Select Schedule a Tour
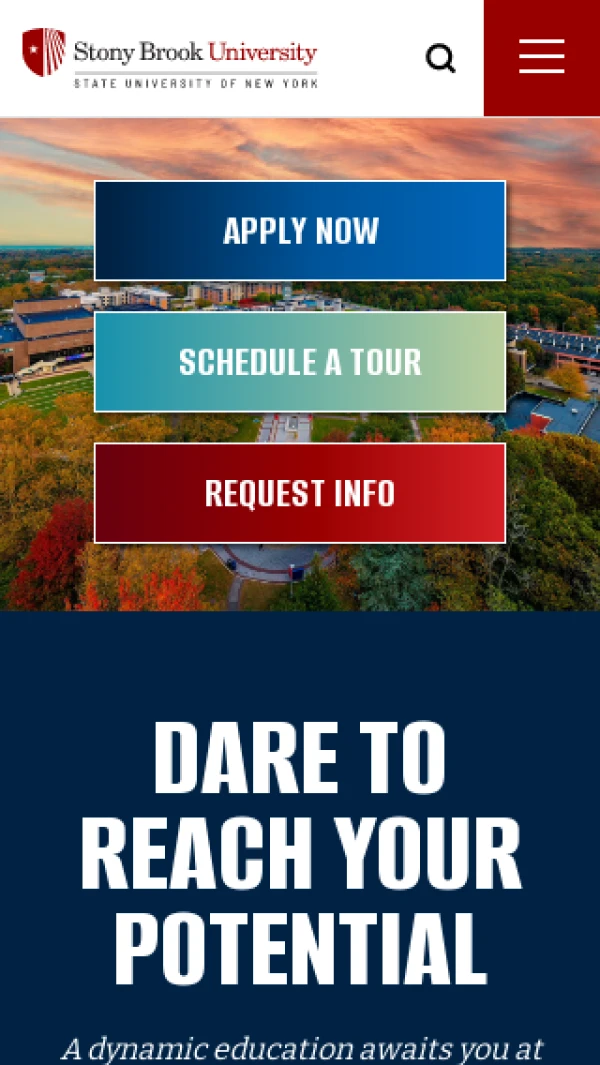The height and width of the screenshot is (1065, 600). (x=300, y=362)
